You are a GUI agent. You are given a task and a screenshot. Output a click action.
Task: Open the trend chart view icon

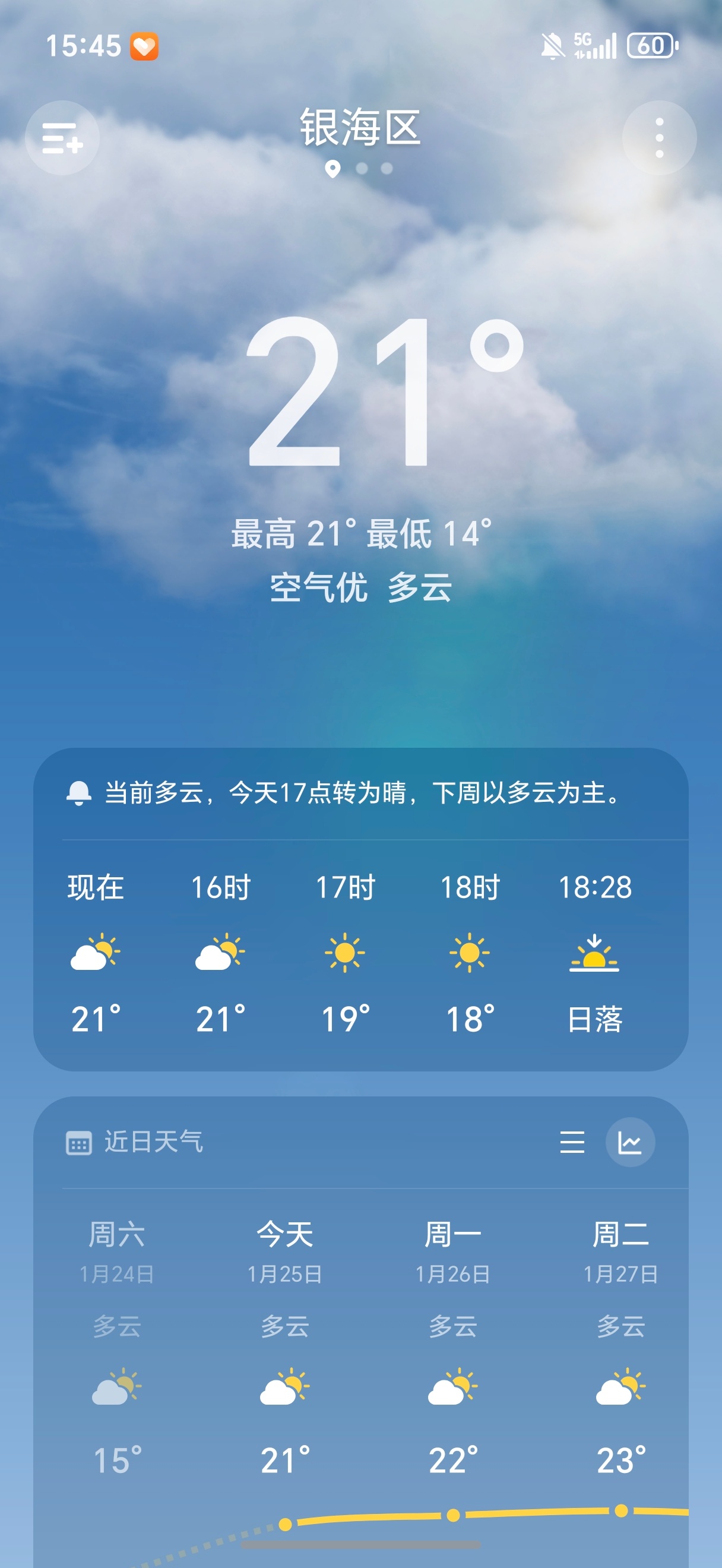click(x=631, y=1142)
